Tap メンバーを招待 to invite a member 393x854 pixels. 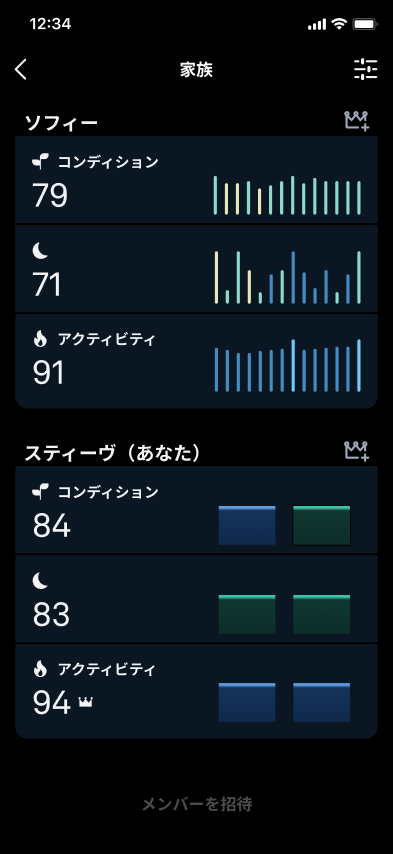(197, 804)
